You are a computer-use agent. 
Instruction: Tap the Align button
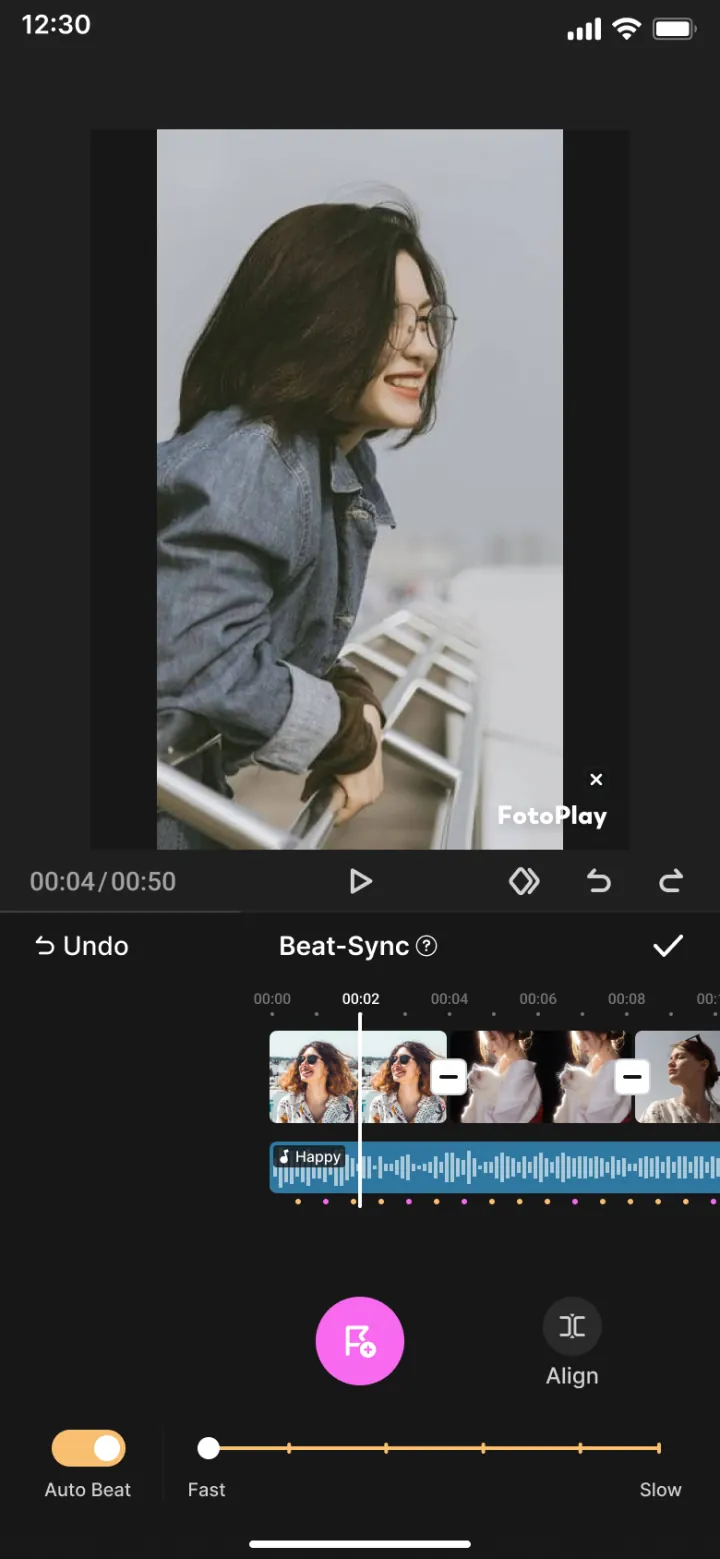point(572,1343)
